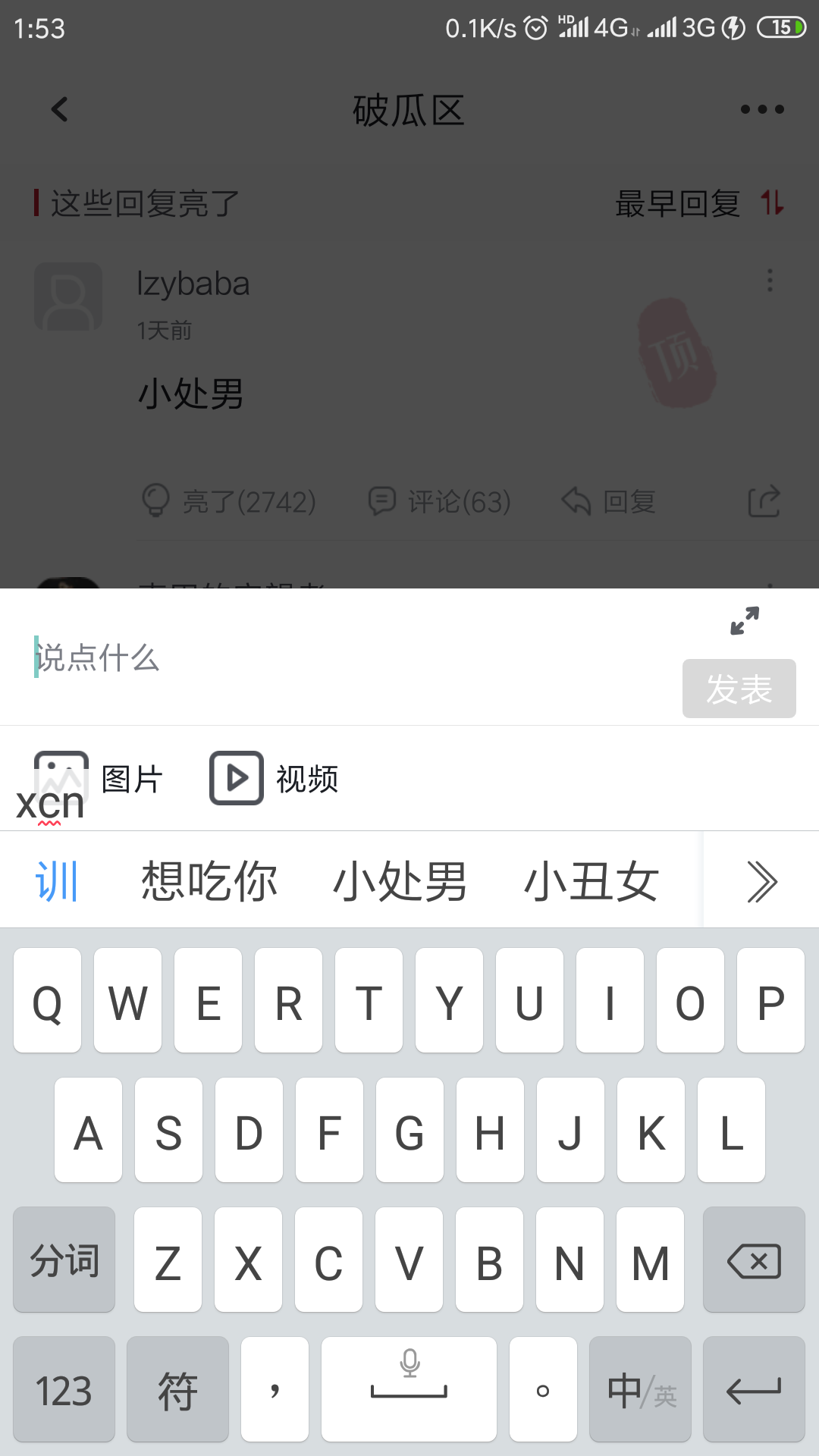Select the suggestion 小丑女
Image resolution: width=819 pixels, height=1456 pixels.
[x=591, y=881]
